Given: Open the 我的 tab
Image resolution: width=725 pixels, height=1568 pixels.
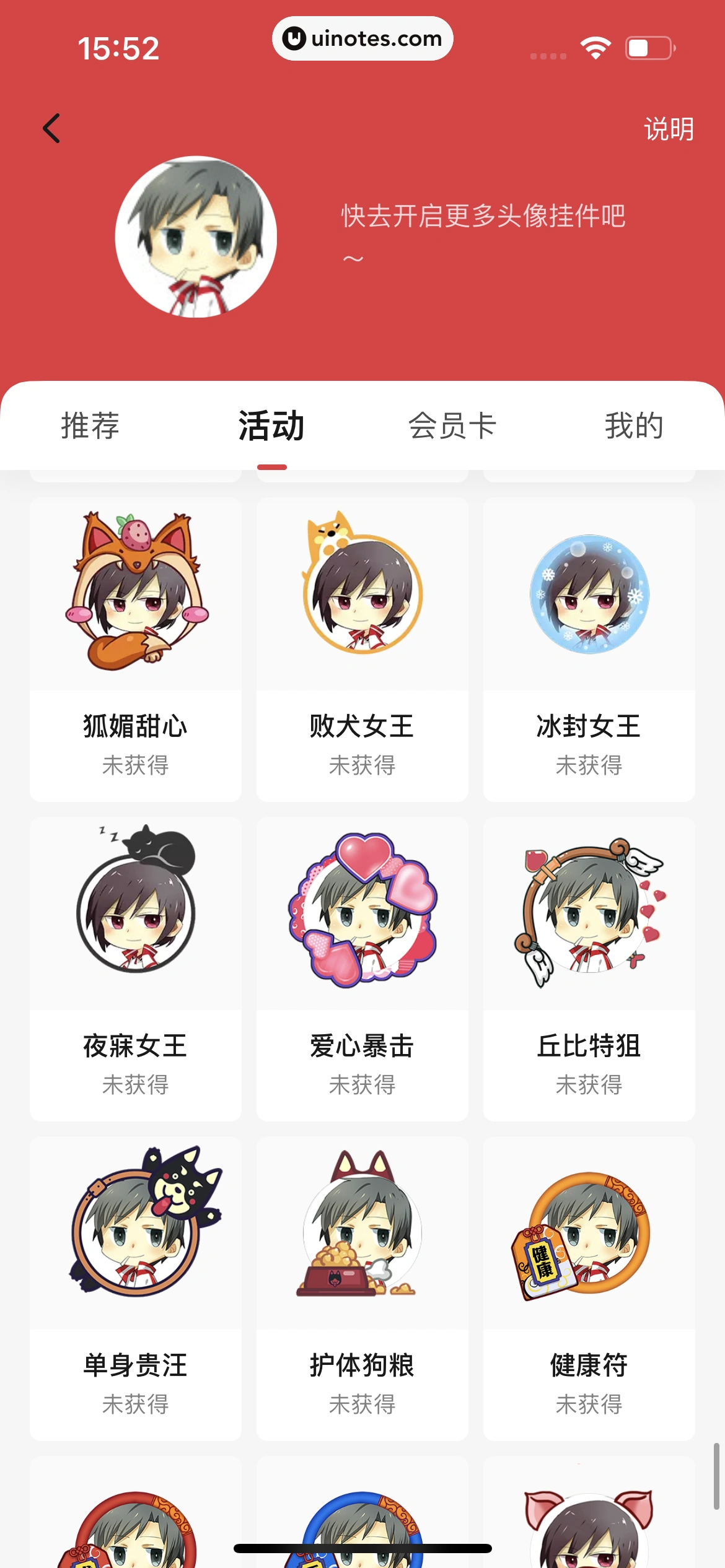Looking at the screenshot, I should [x=635, y=425].
